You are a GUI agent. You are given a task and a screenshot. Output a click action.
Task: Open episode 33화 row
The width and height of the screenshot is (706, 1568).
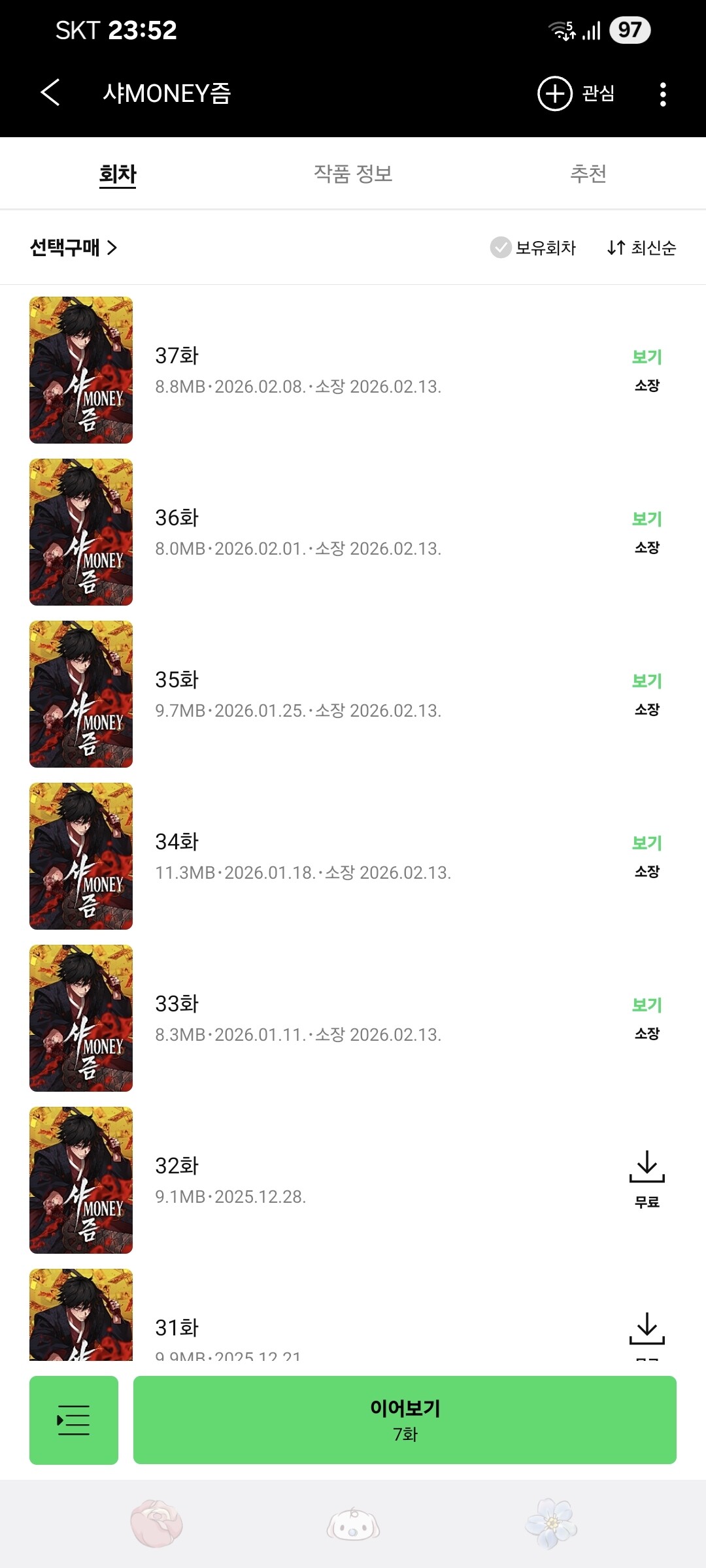click(353, 1019)
